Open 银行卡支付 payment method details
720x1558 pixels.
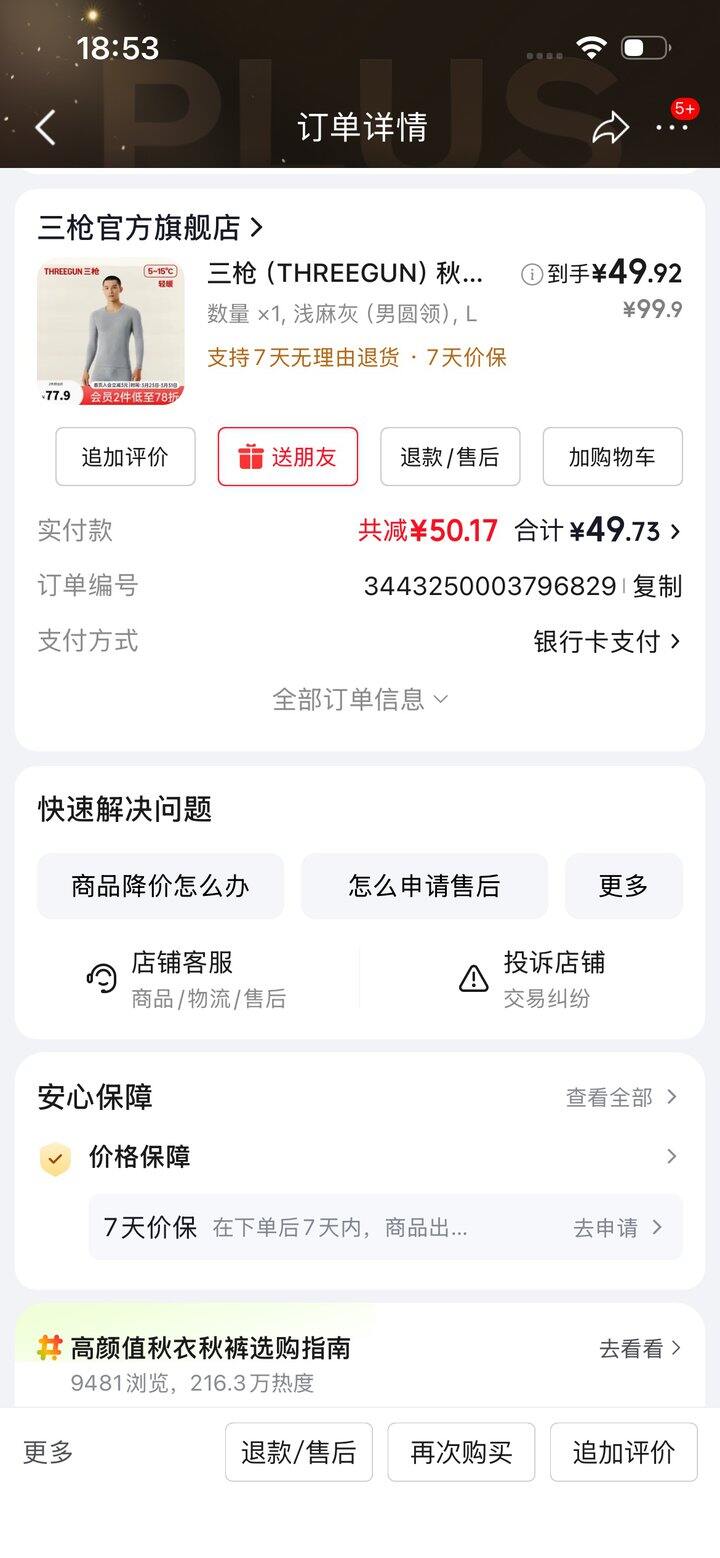tap(606, 641)
